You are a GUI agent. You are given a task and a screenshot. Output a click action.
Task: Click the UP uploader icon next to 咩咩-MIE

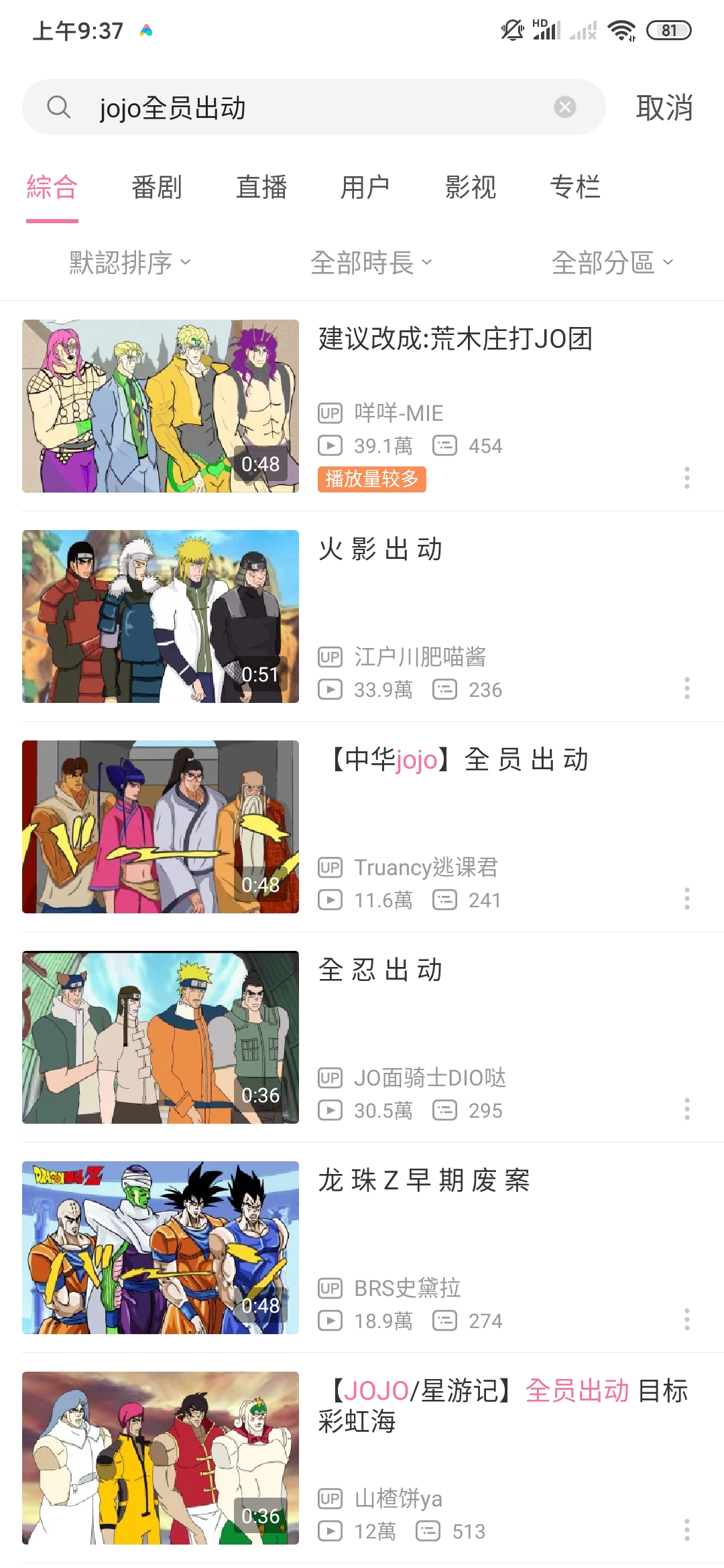pos(330,413)
